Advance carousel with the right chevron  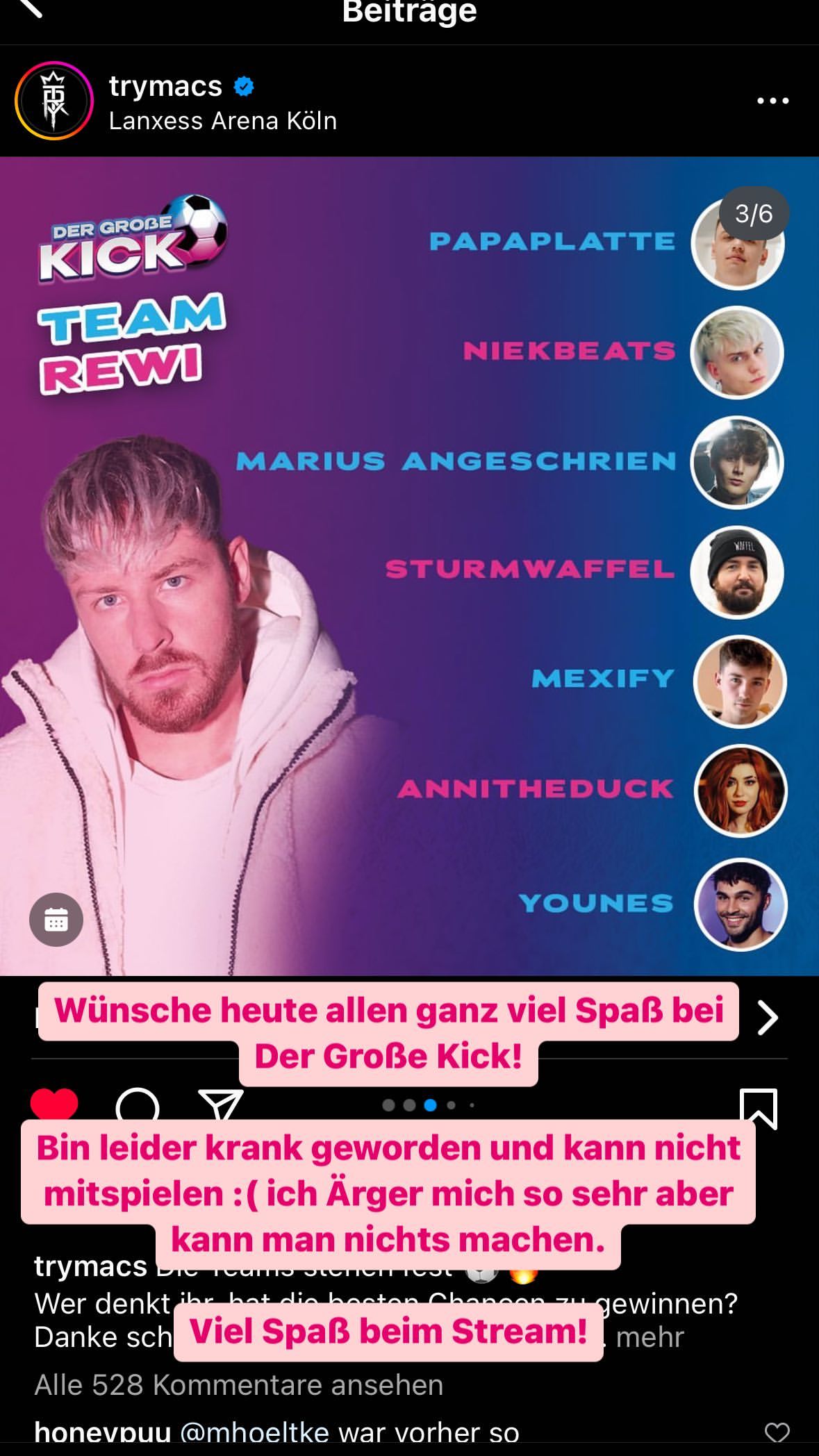tap(768, 1016)
